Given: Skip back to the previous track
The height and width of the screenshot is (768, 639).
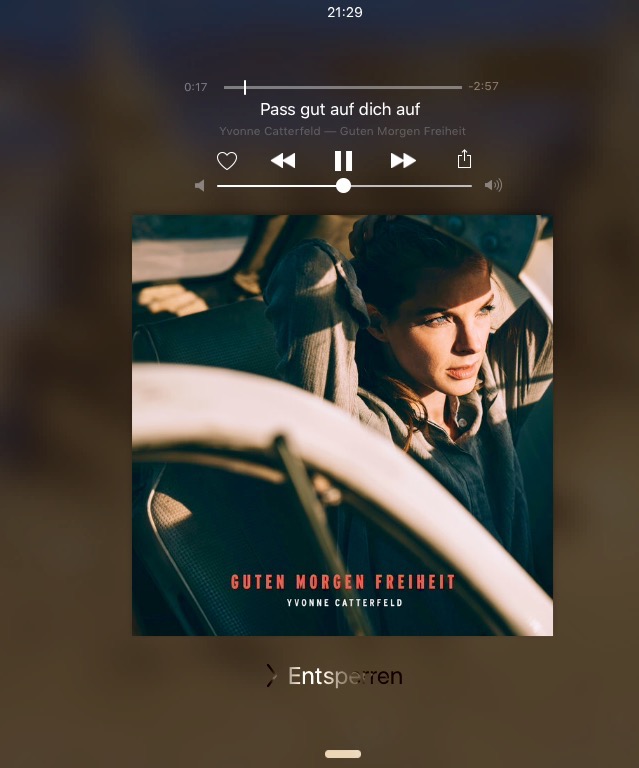Looking at the screenshot, I should tap(283, 161).
